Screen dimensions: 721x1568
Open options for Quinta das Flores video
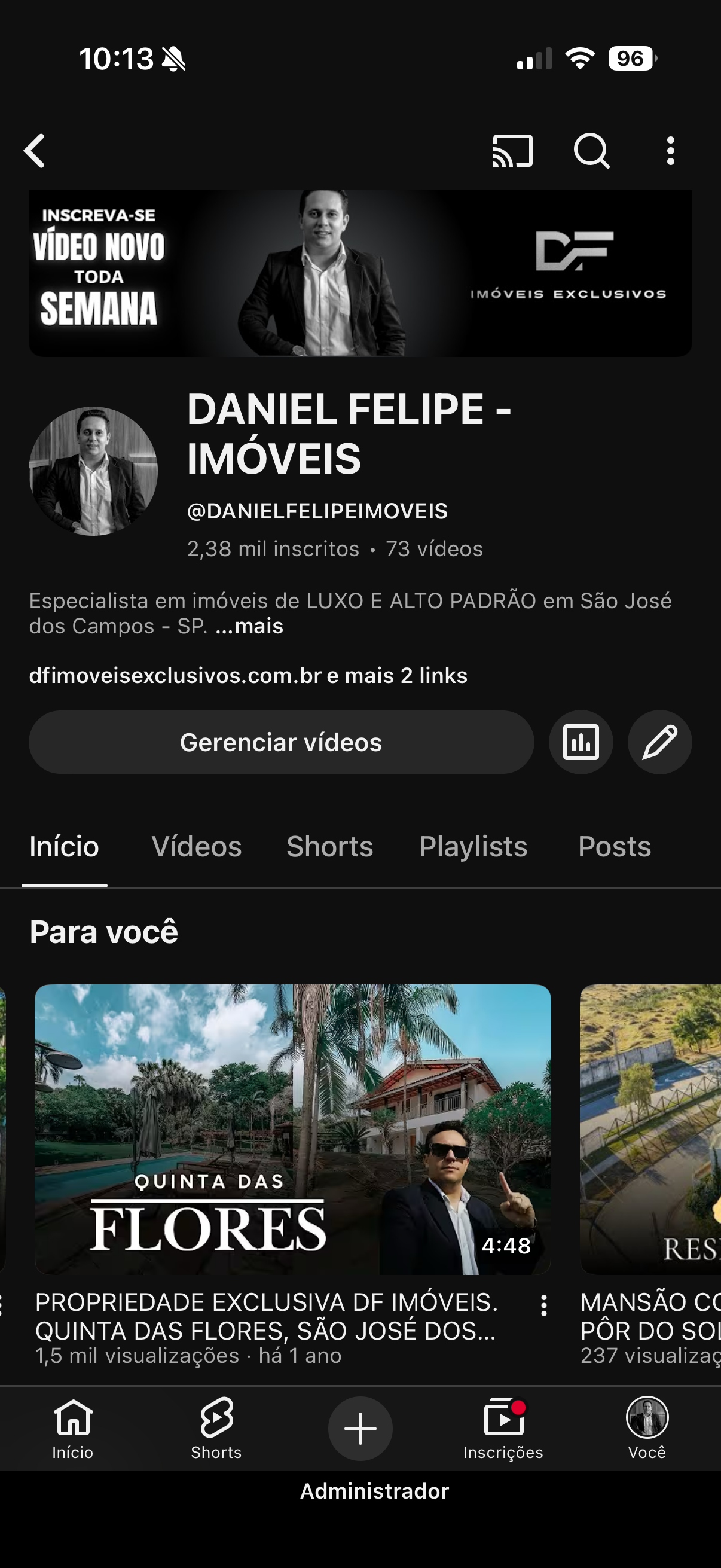(x=544, y=1305)
